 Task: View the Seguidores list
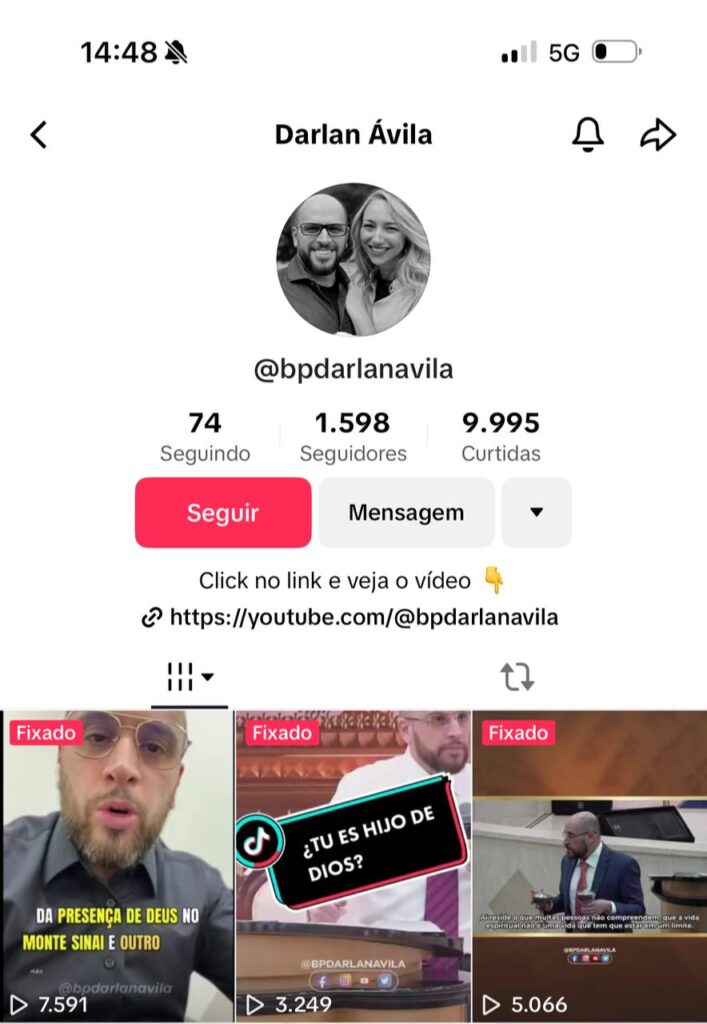pos(353,437)
